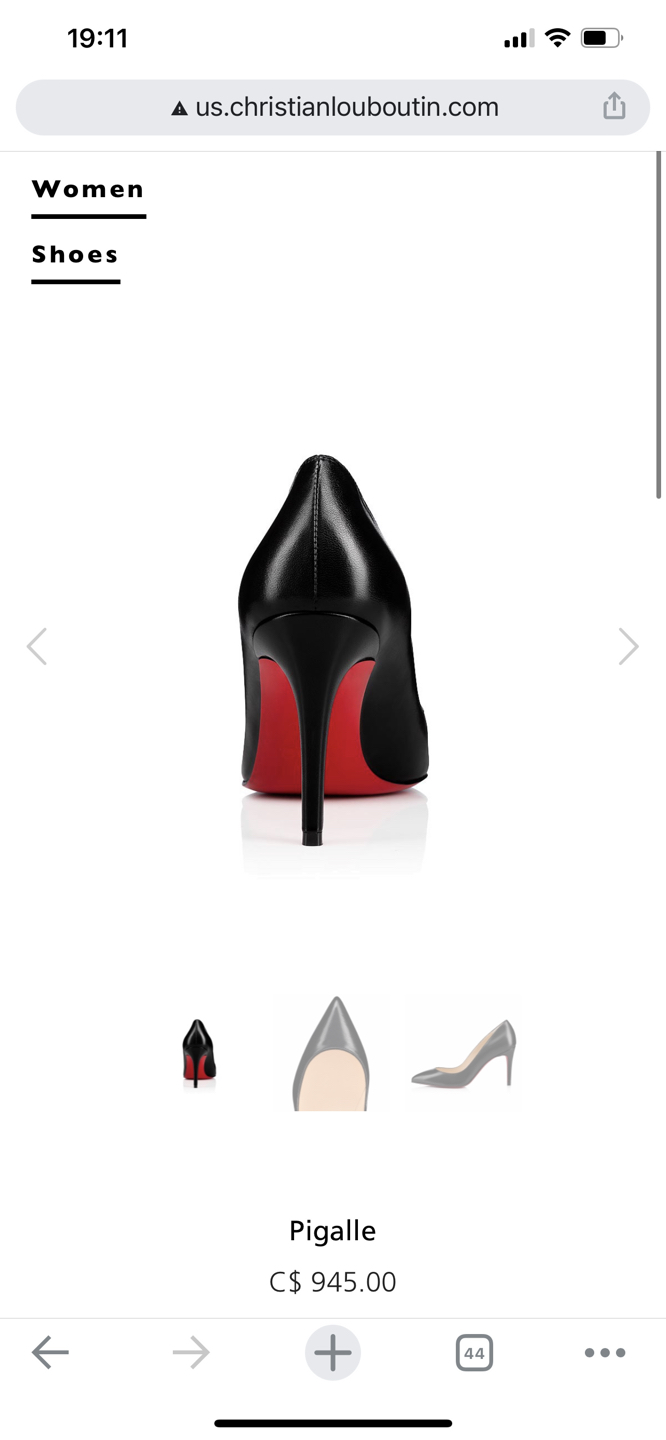This screenshot has height=1440, width=666.
Task: Open the browser overflow menu
Action: point(604,1353)
